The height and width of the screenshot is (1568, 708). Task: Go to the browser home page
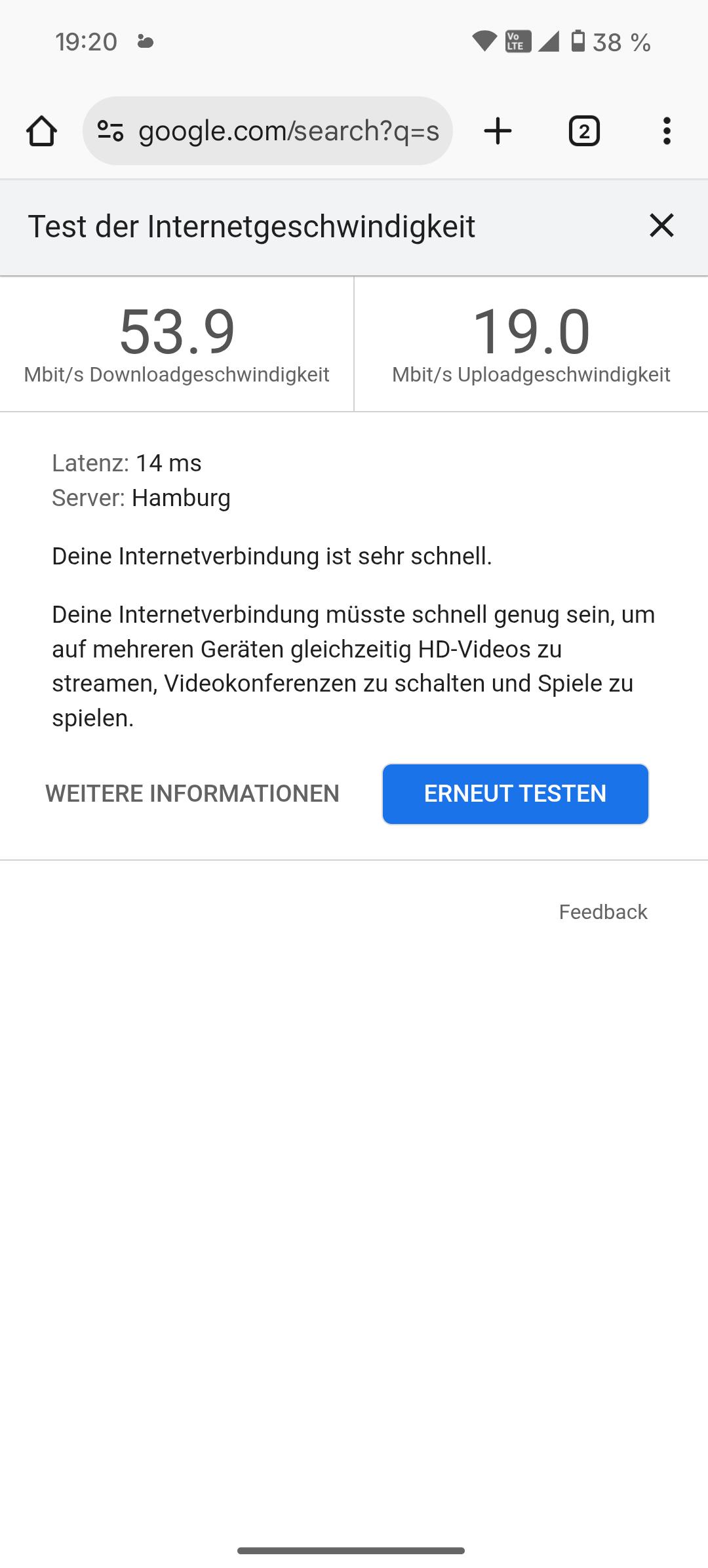pyautogui.click(x=41, y=131)
